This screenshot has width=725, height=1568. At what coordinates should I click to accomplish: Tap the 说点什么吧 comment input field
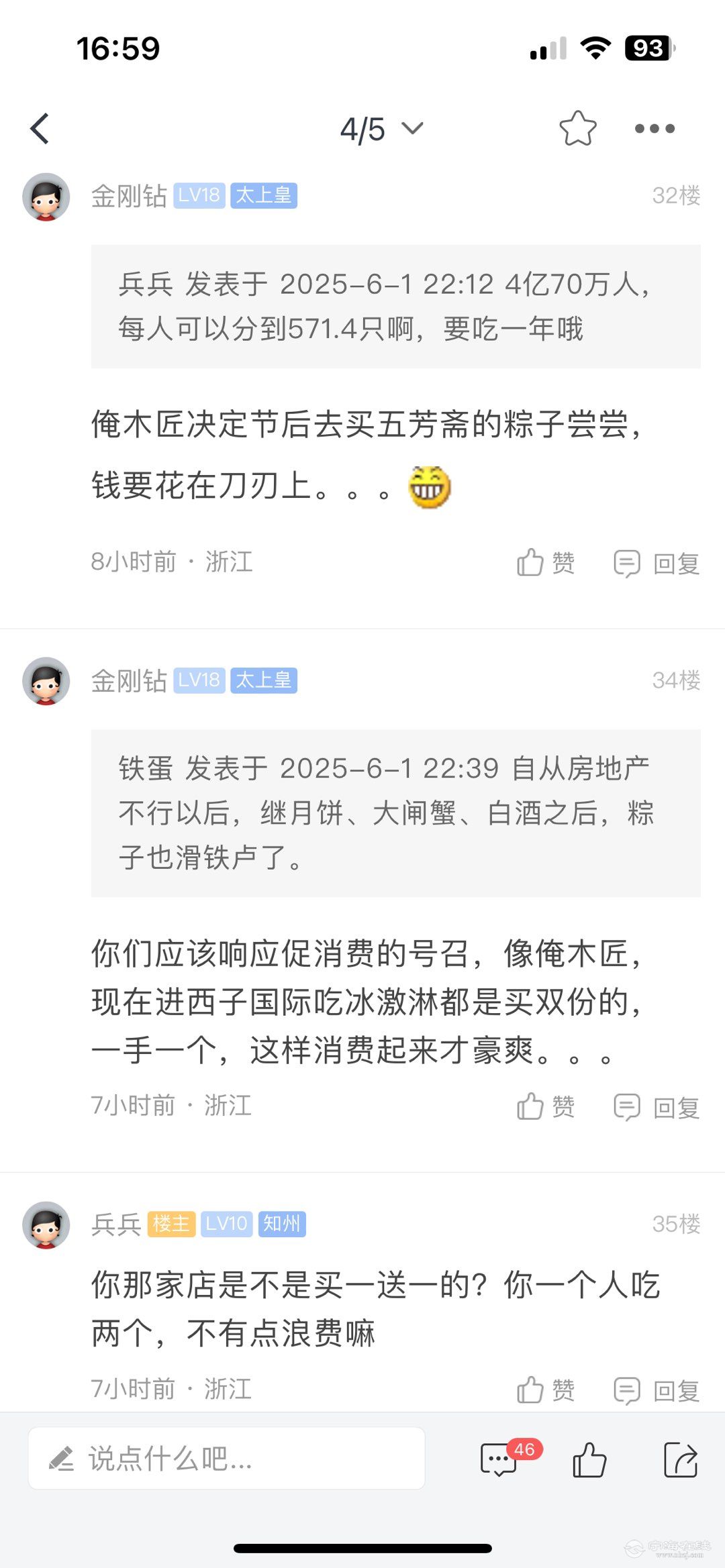click(x=226, y=1459)
